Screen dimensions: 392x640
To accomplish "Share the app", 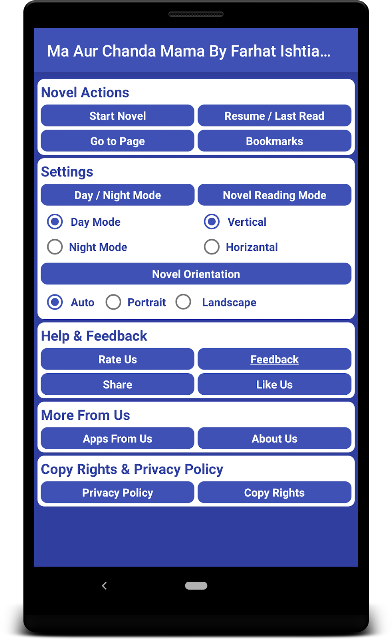I will coord(117,384).
